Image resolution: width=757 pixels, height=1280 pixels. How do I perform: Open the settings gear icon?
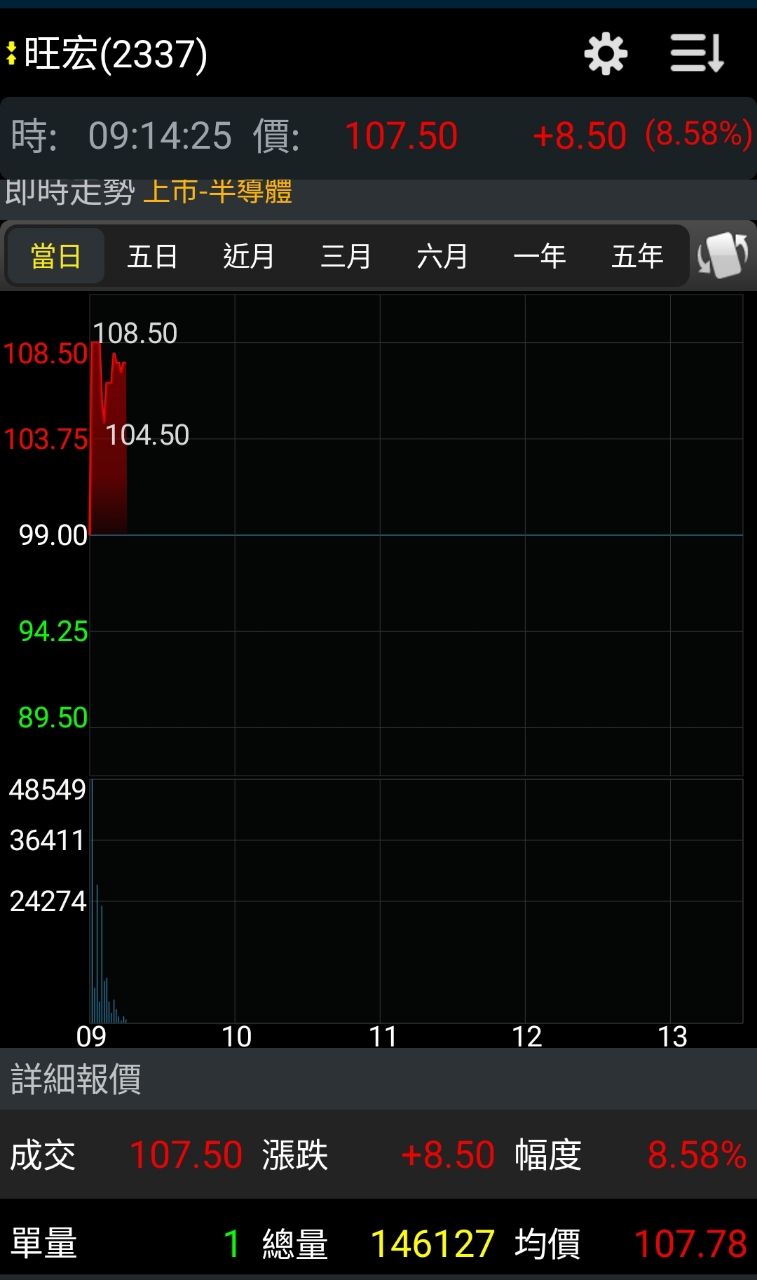[605, 54]
